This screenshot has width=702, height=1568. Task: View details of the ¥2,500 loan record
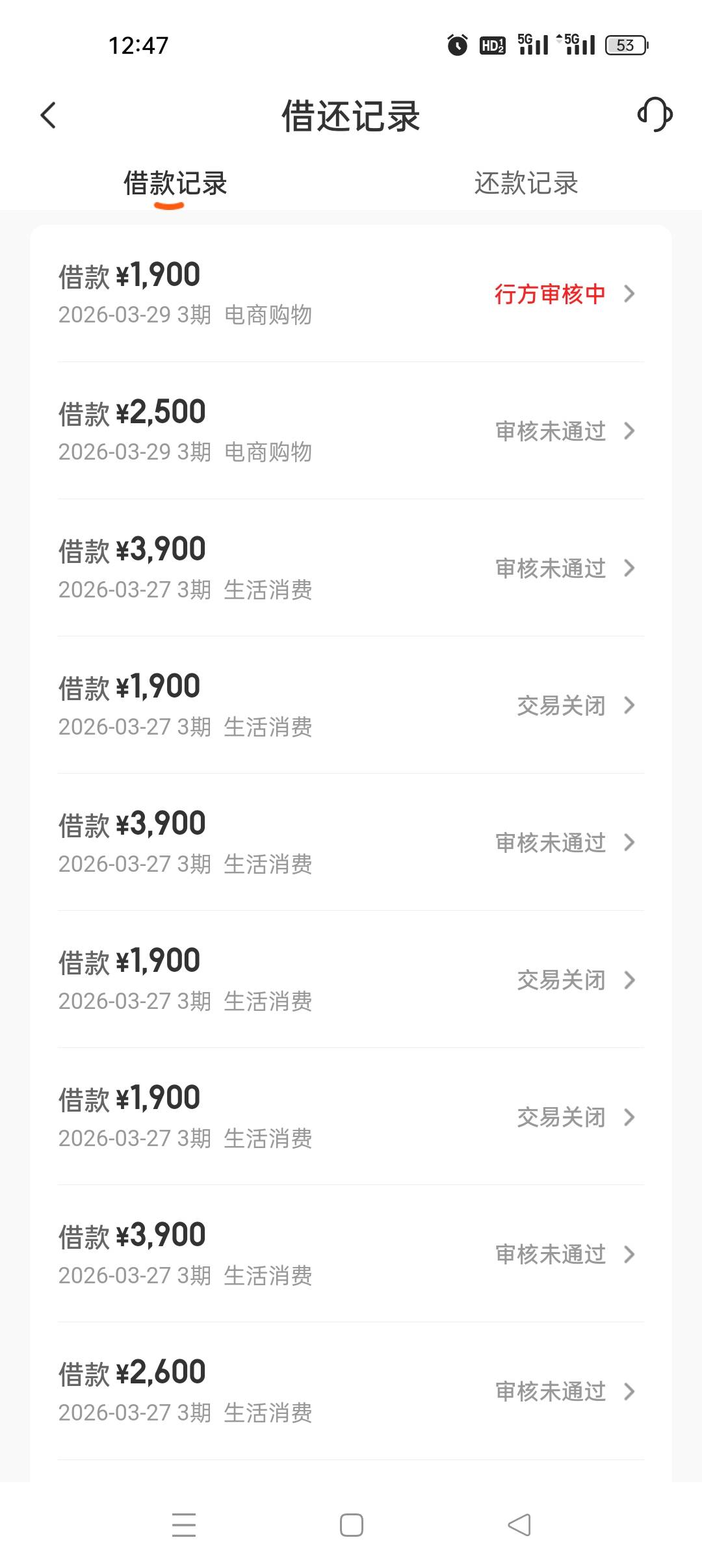click(351, 431)
